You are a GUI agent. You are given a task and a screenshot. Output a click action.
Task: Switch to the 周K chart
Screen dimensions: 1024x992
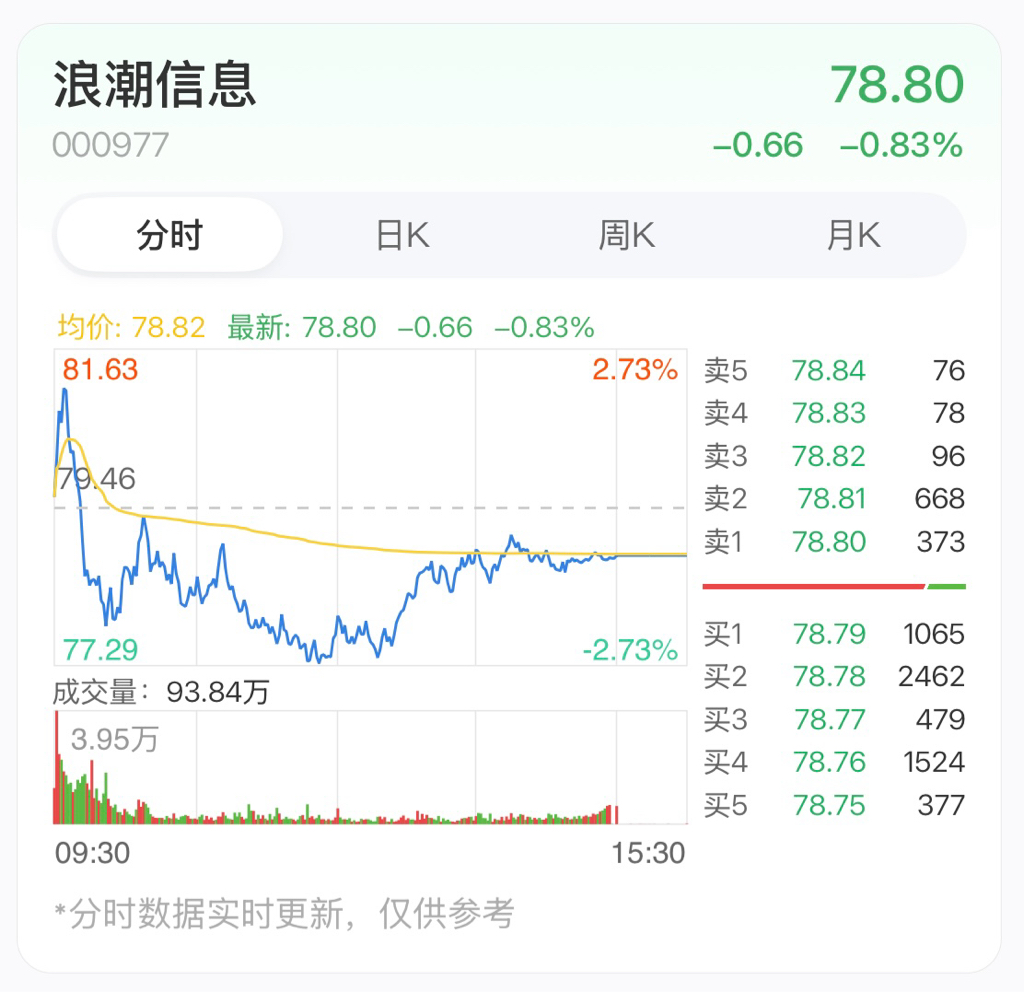tap(627, 235)
